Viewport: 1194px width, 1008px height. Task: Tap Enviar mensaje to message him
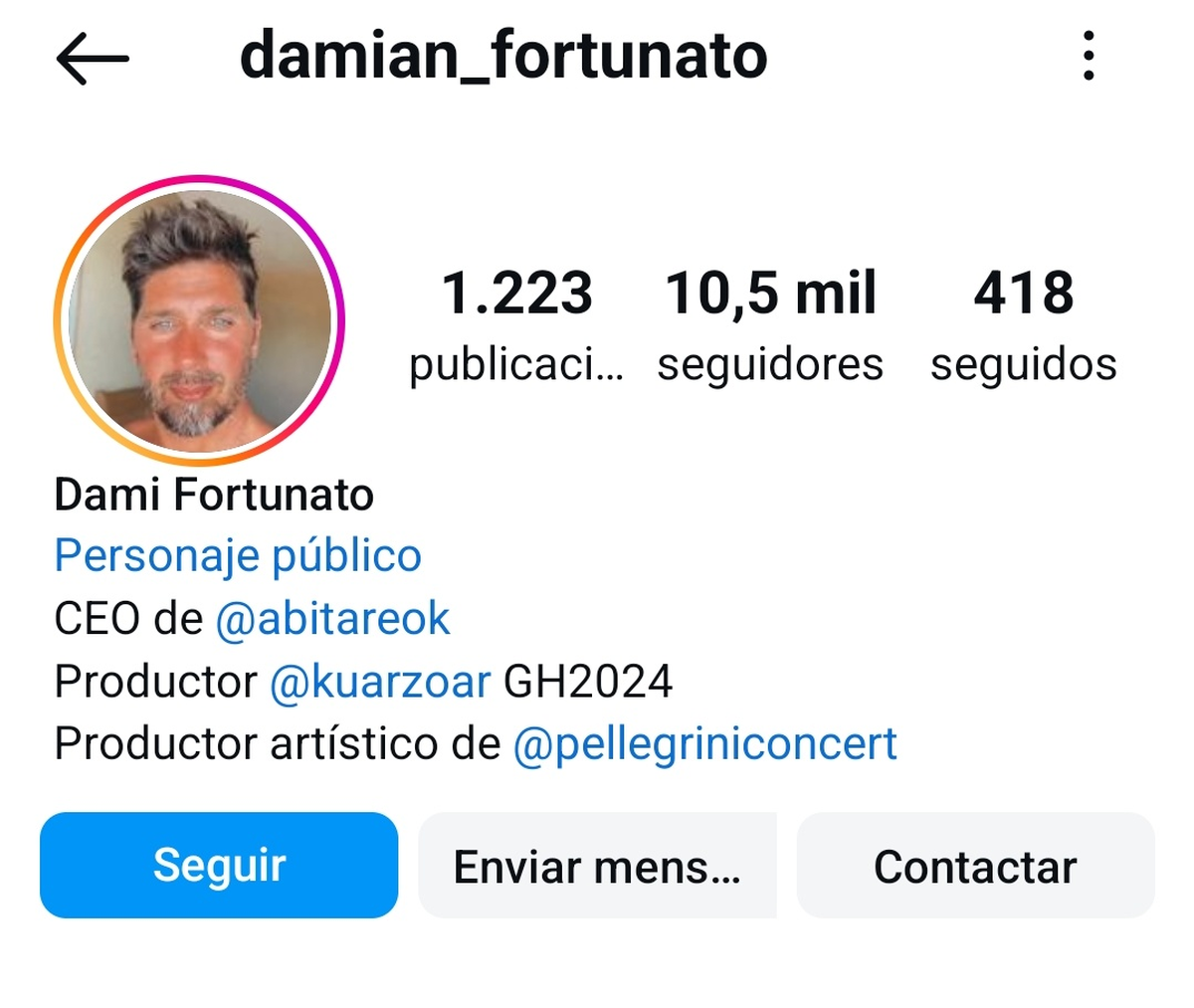pos(597,866)
